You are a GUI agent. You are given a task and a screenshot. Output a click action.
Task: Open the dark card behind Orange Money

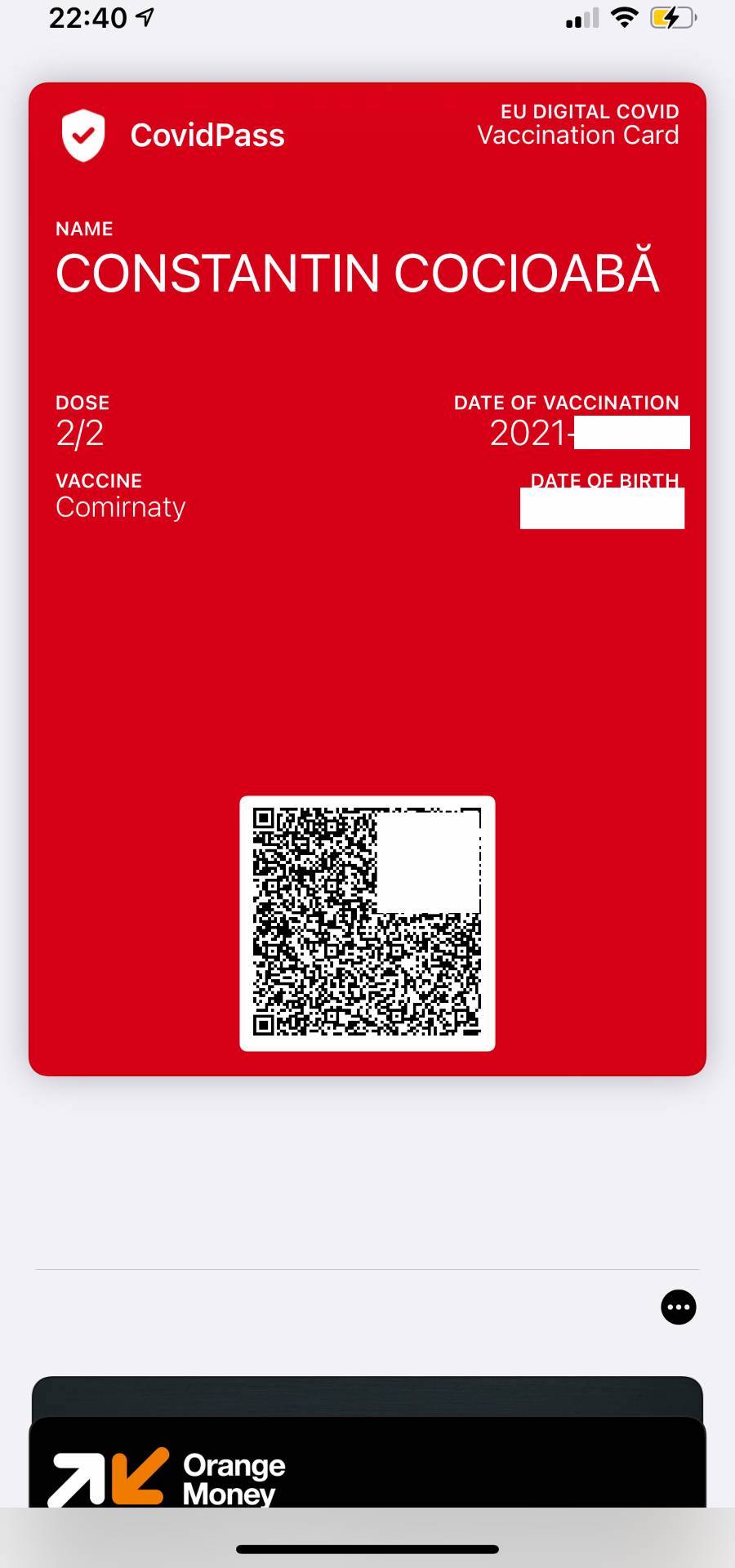367,1395
